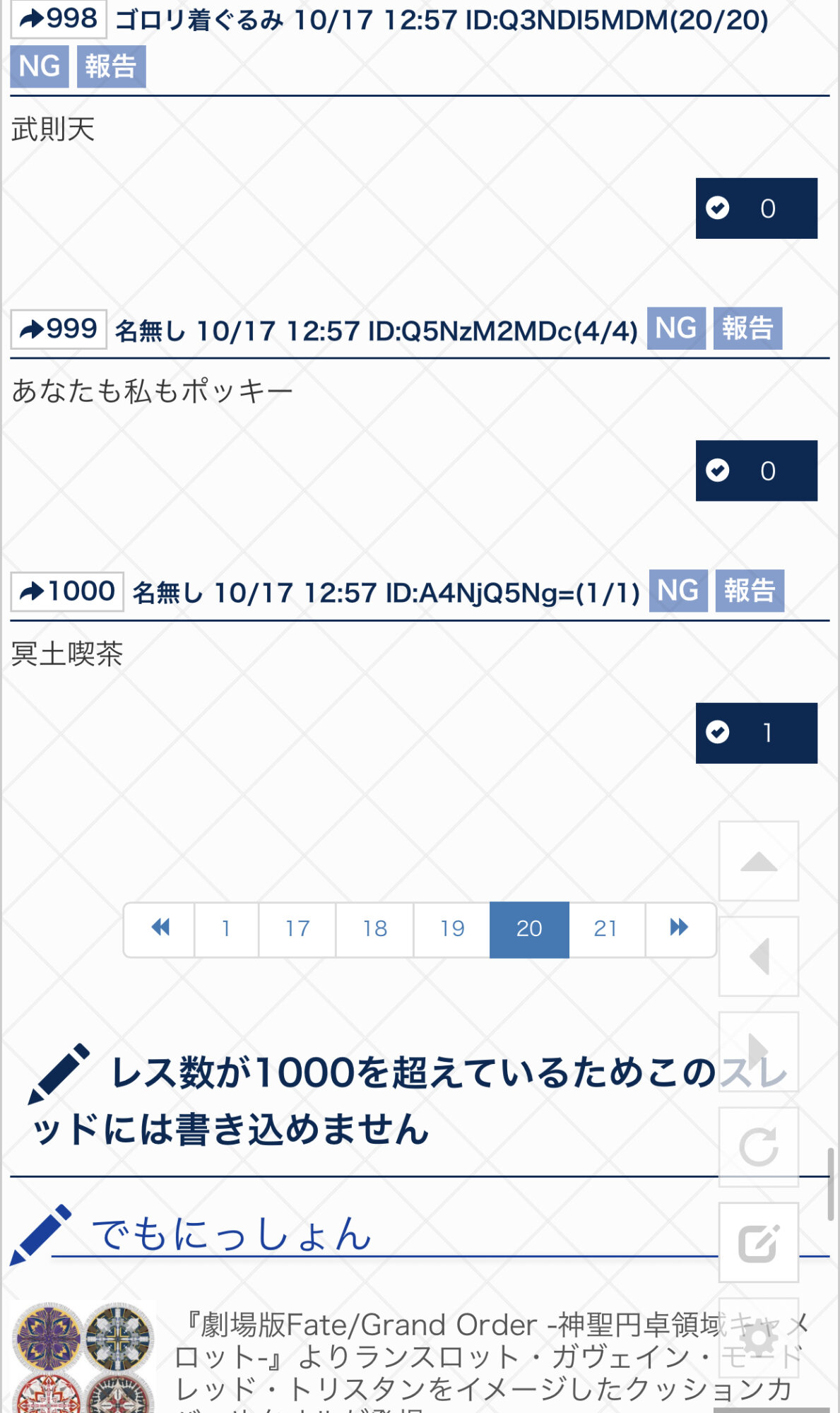This screenshot has width=840, height=1413.
Task: Go to page 21
Action: click(606, 928)
